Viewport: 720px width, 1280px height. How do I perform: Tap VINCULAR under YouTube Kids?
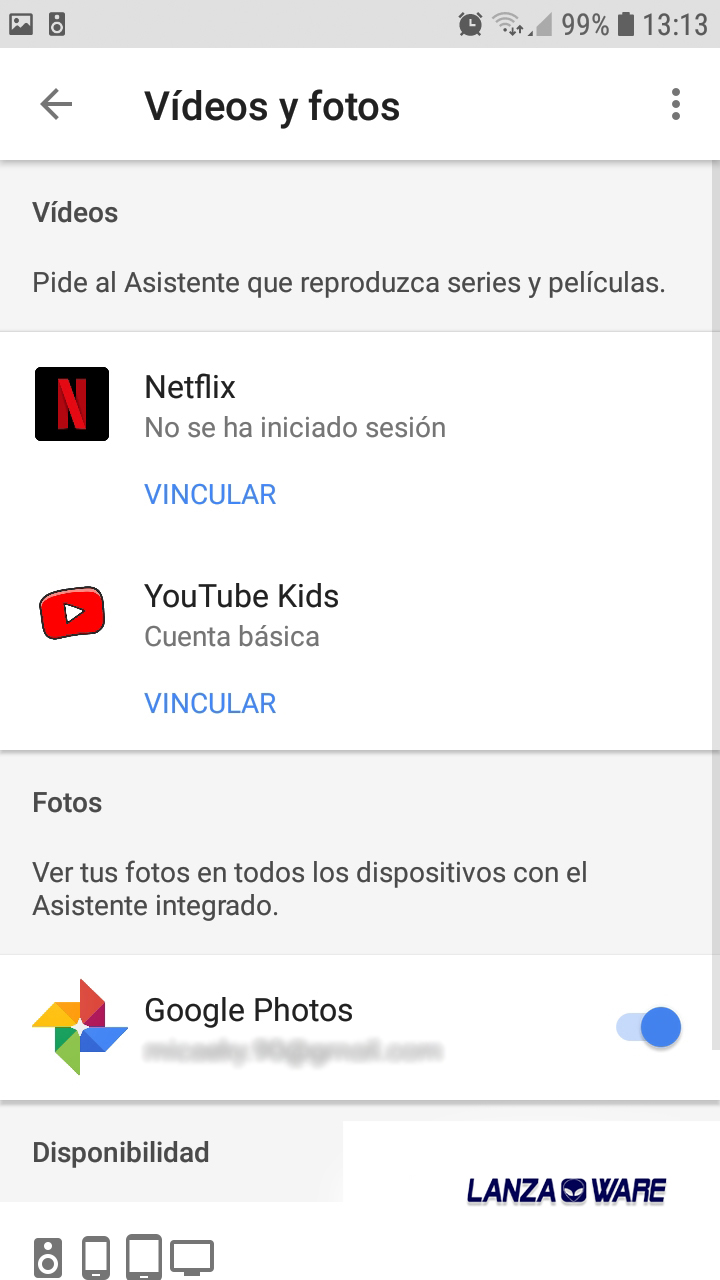[x=210, y=703]
